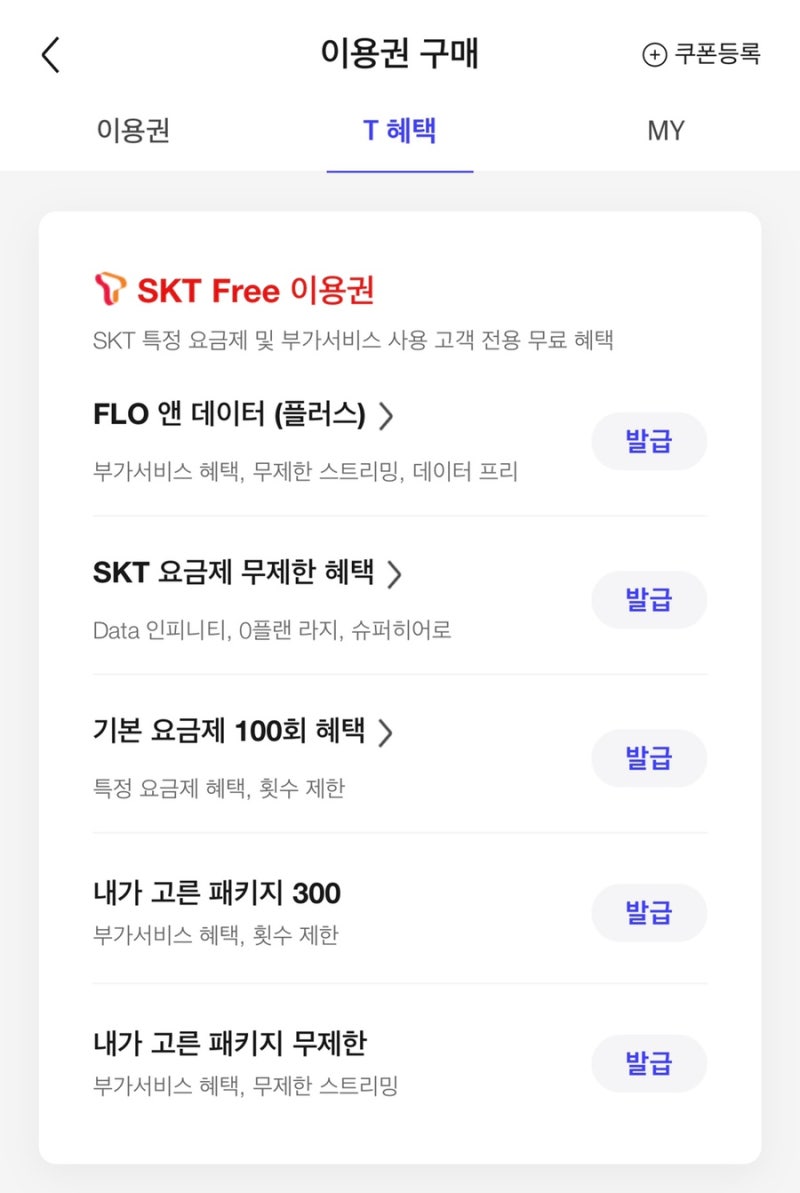
Task: Open the MY tab
Action: point(666,130)
